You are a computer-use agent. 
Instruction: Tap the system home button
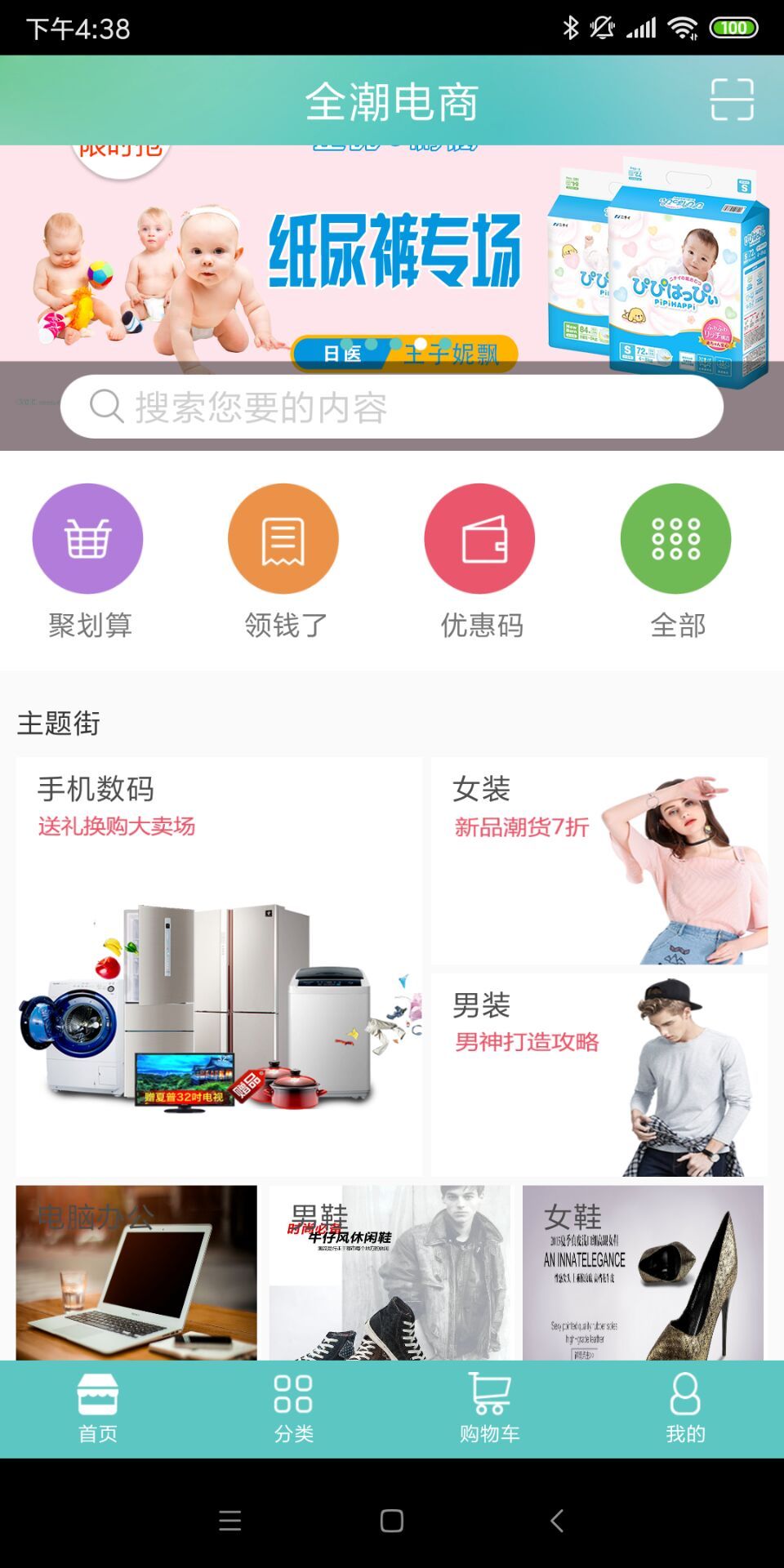click(x=392, y=1521)
